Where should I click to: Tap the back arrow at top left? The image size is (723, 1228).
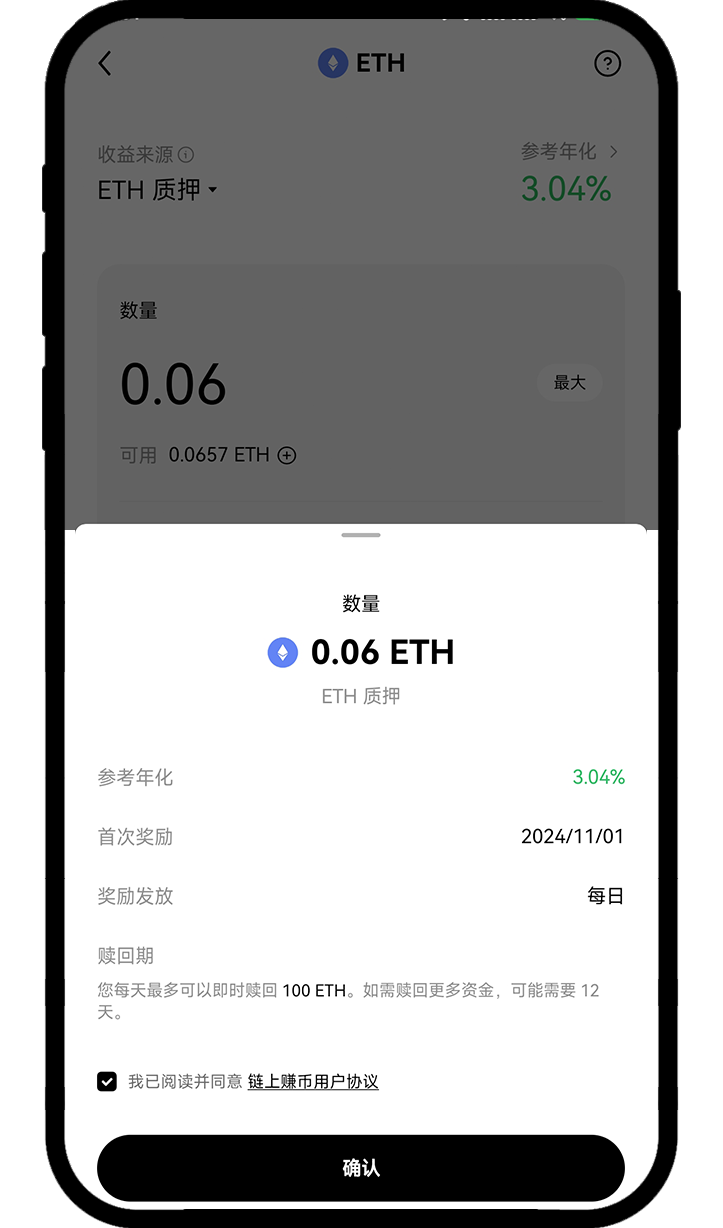[104, 63]
